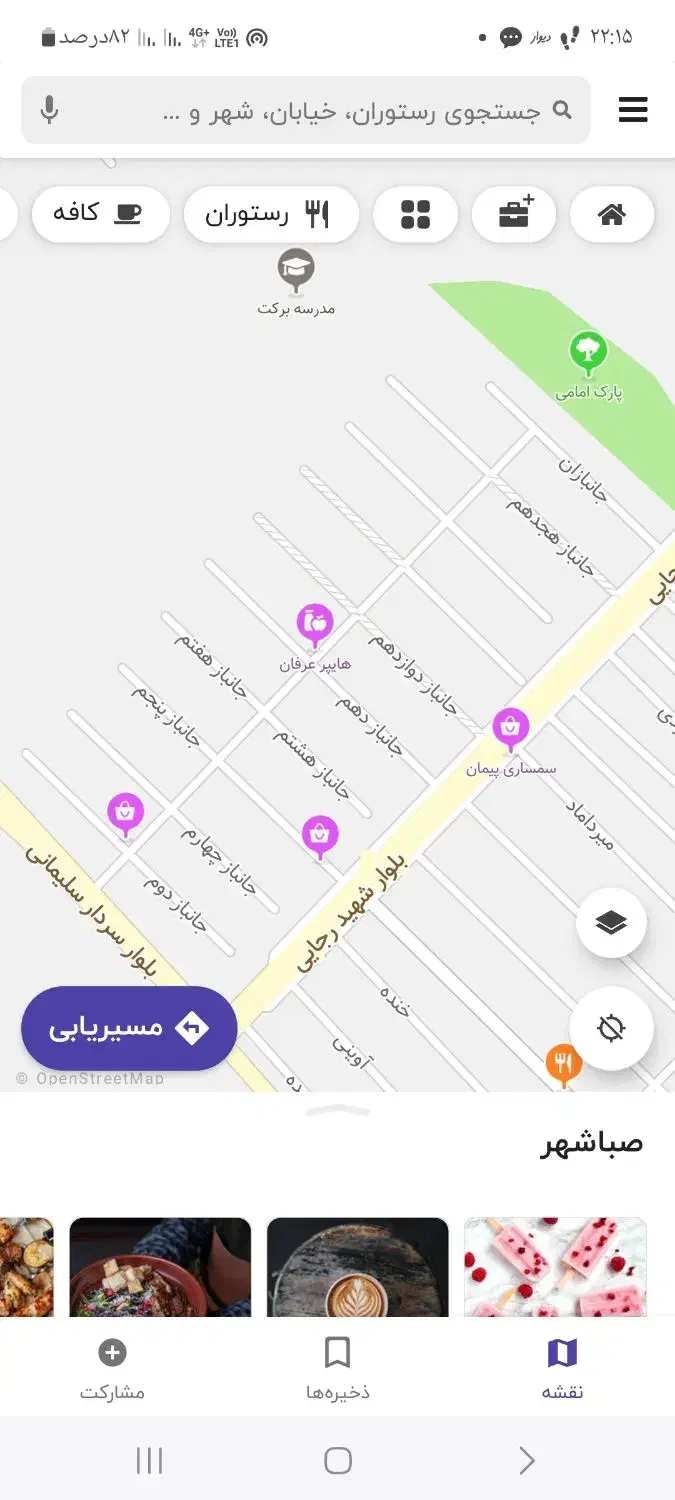Image resolution: width=675 pixels, height=1500 pixels.
Task: Go to the system home screen
Action: (338, 1461)
